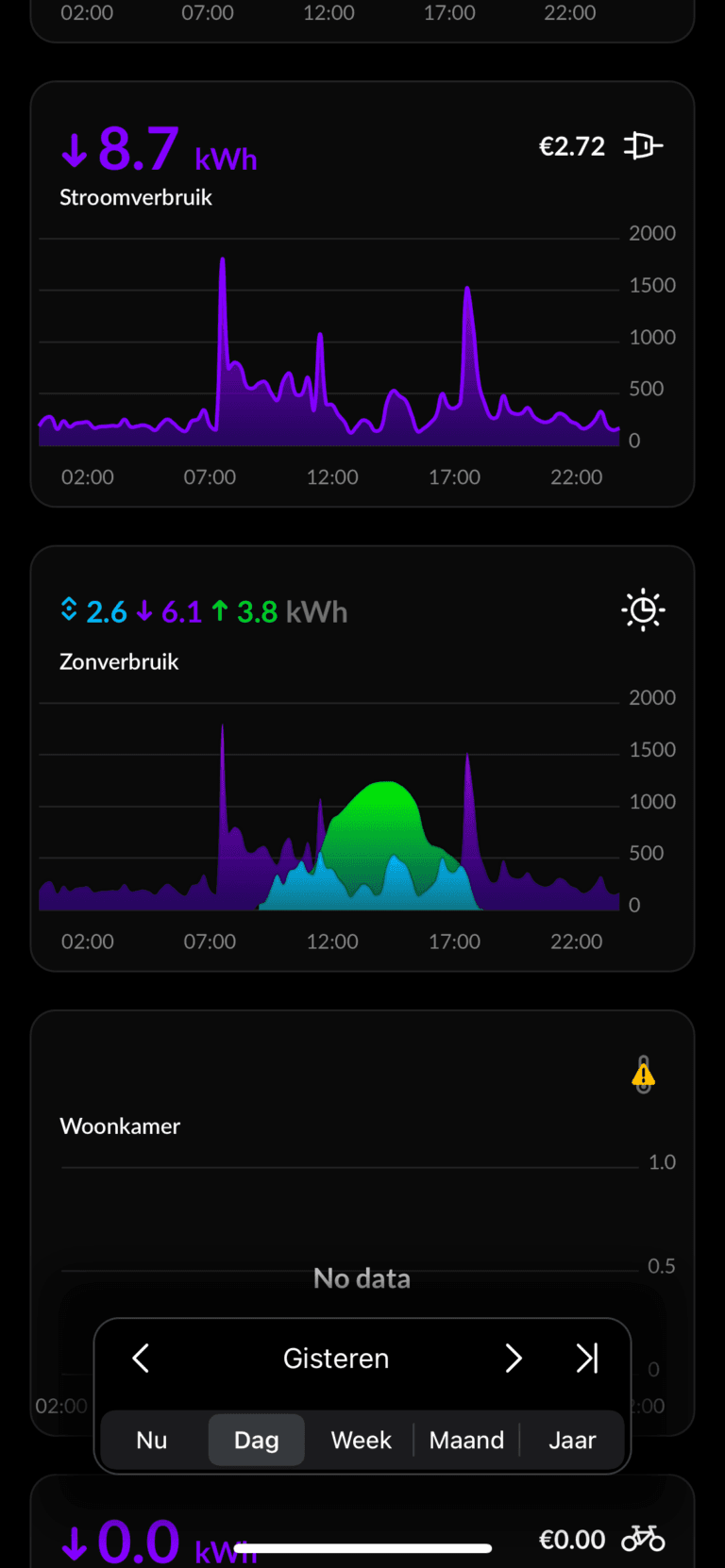Open the Jaar view tab
This screenshot has height=1568, width=725.
[572, 1440]
